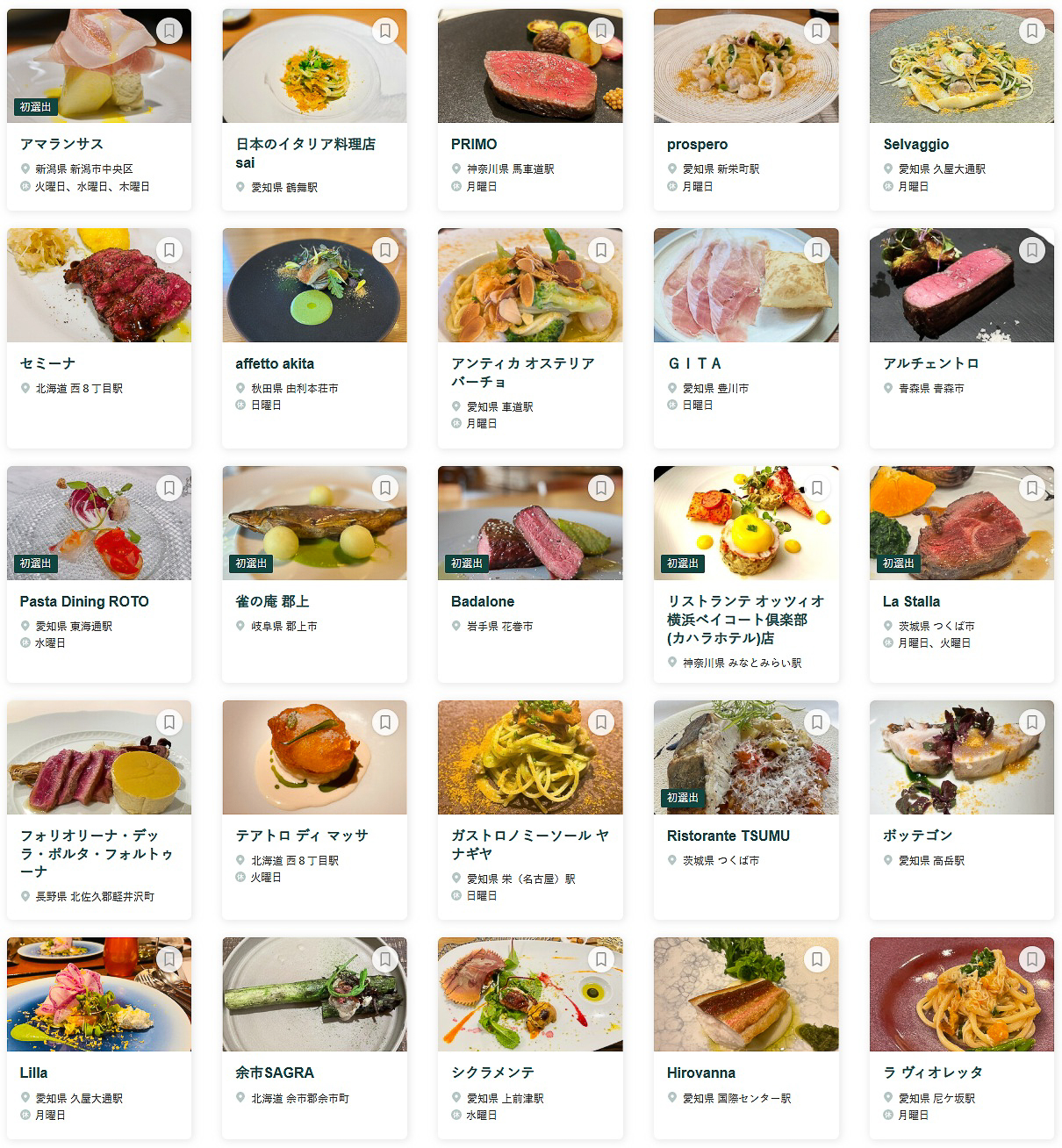Click the location pin icon on the Selvaggio card
The image size is (1062, 1148).
coord(886,169)
